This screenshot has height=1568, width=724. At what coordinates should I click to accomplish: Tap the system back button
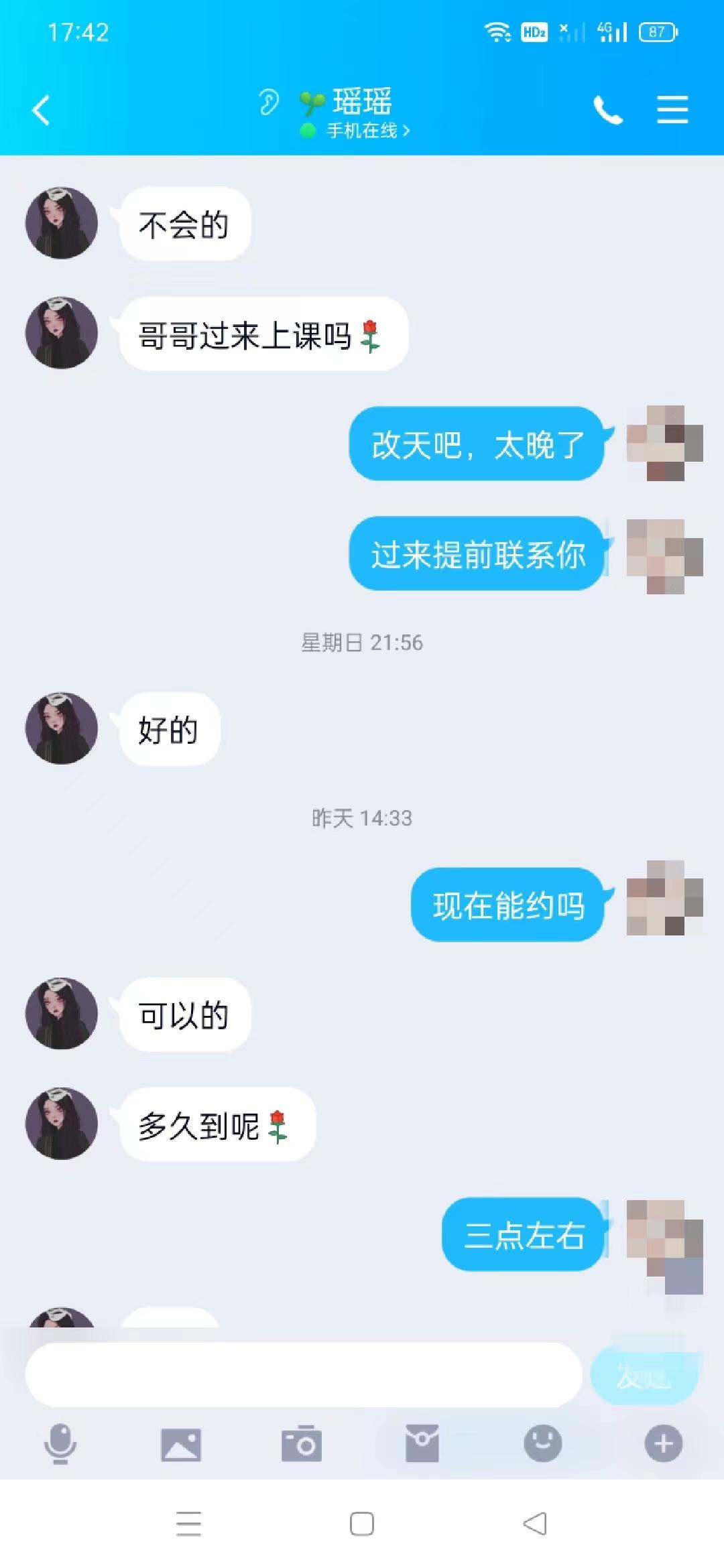click(535, 1524)
